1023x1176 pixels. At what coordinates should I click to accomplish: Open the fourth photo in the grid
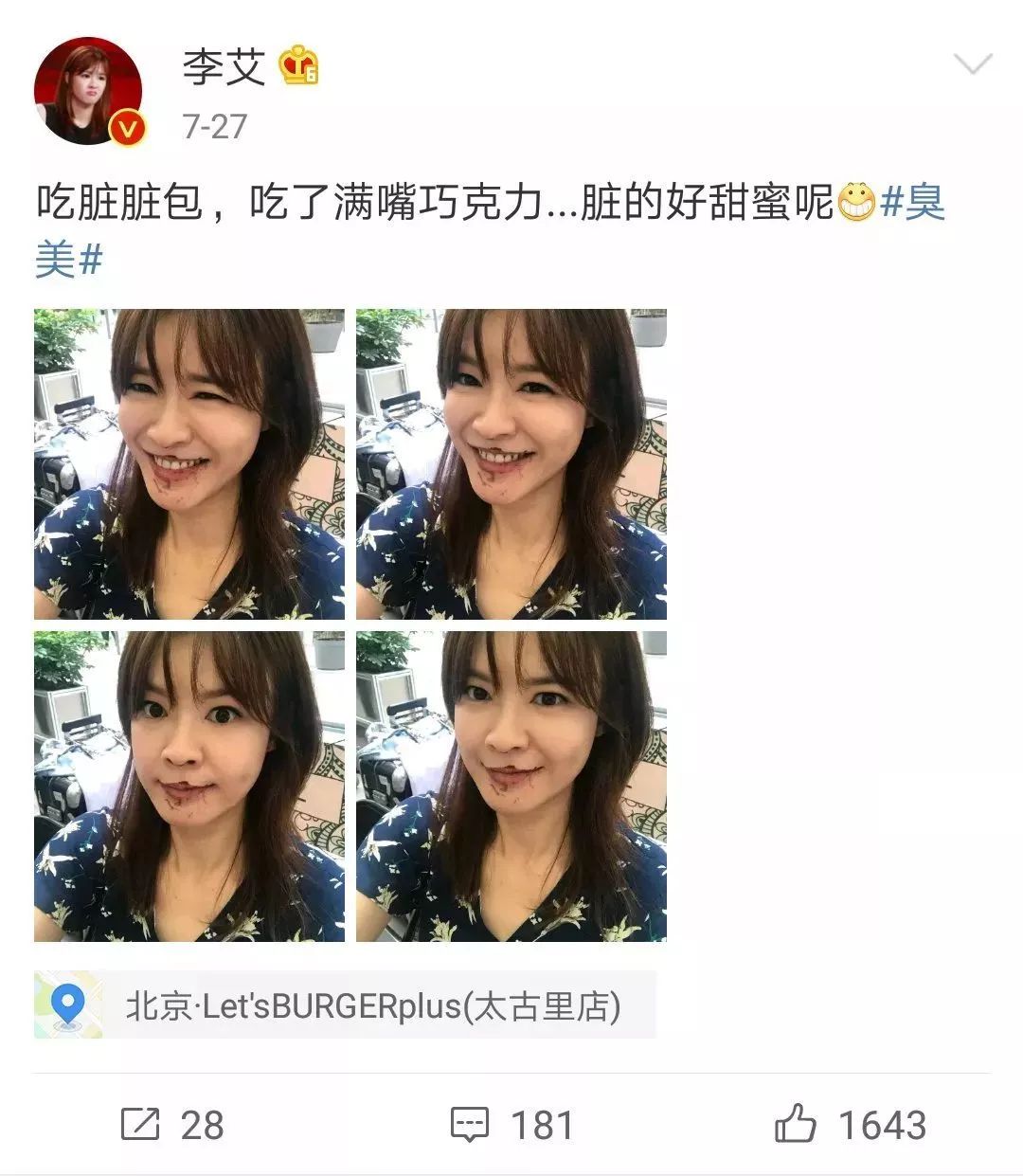tap(511, 787)
